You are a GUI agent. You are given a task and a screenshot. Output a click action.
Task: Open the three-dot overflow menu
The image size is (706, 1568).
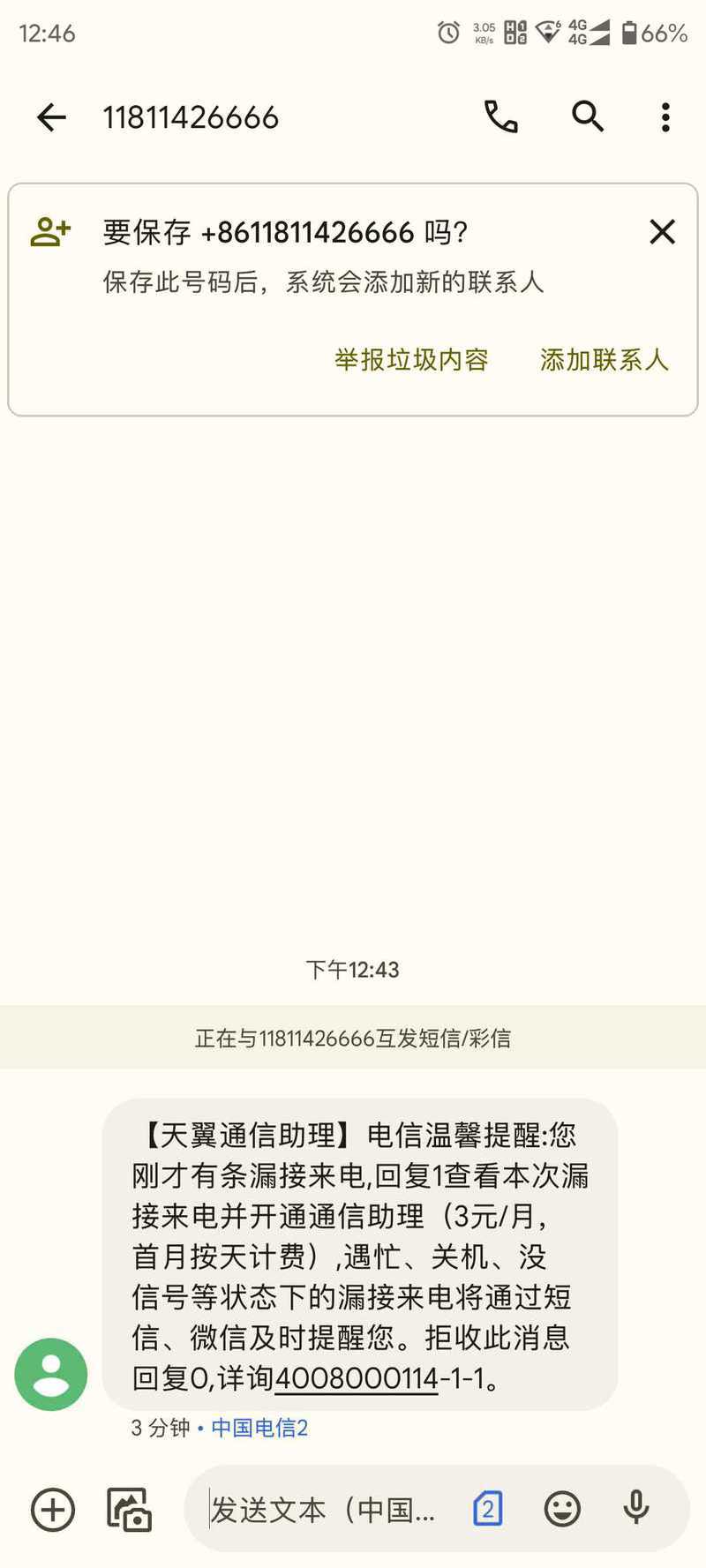click(x=665, y=117)
